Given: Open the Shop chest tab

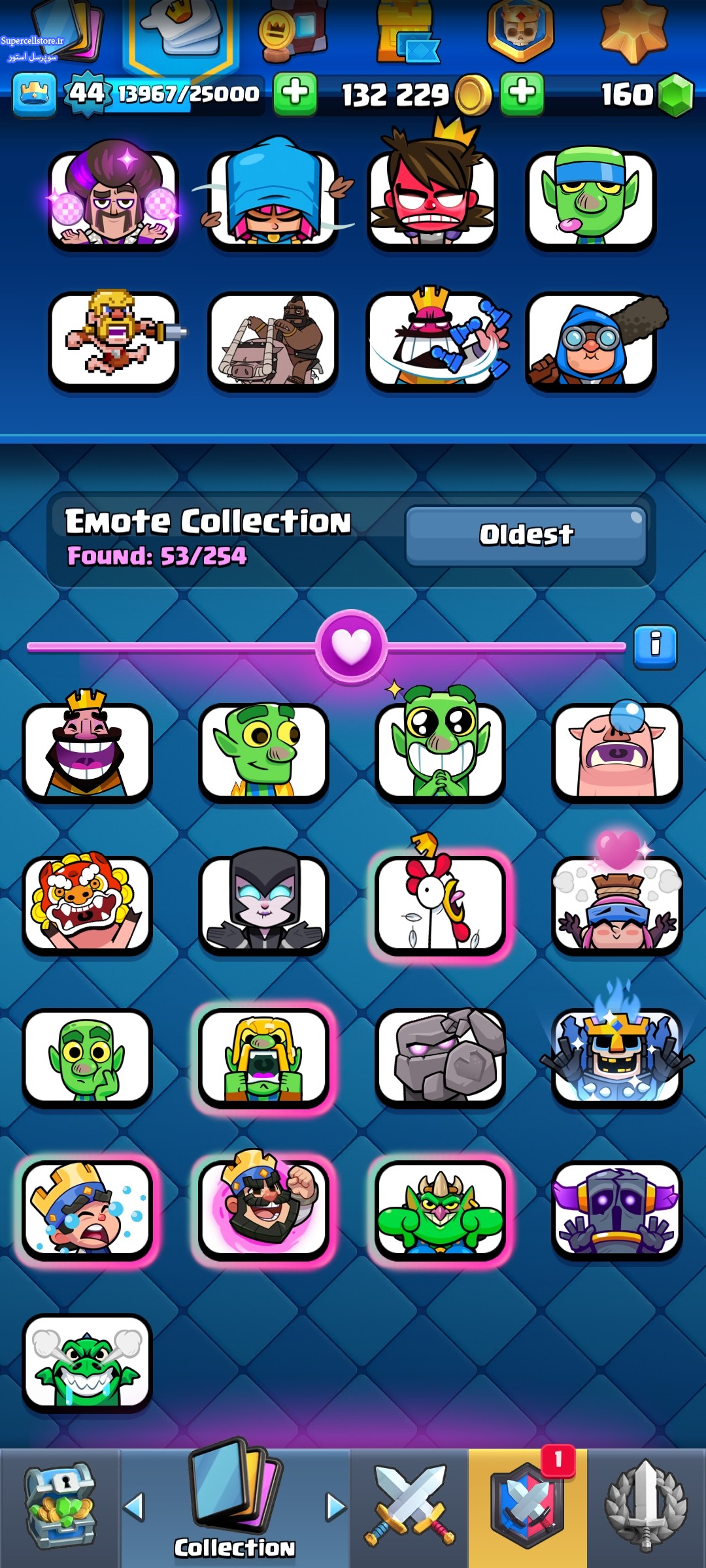Looking at the screenshot, I should tap(59, 1507).
